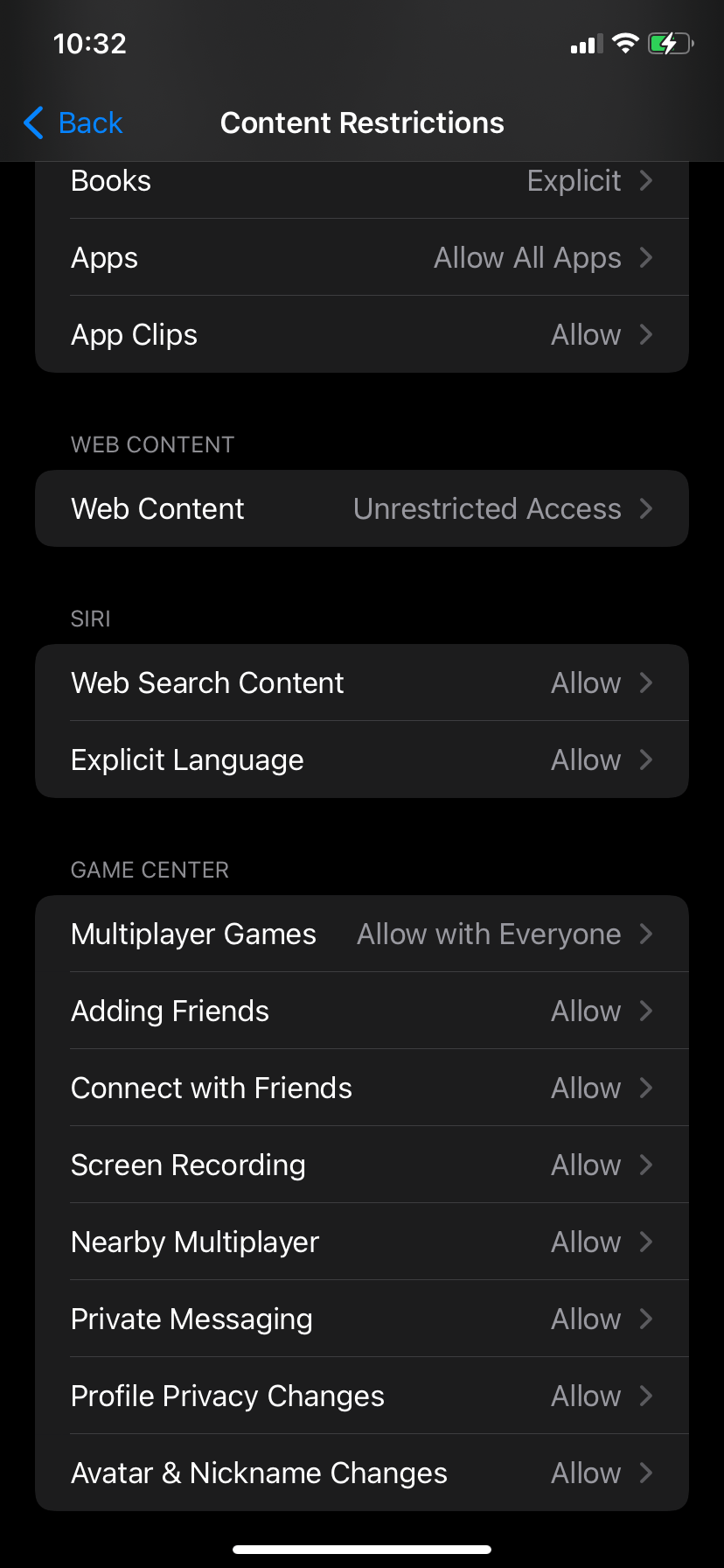Image resolution: width=724 pixels, height=1568 pixels.
Task: Open Web Search Content for Siri
Action: pyautogui.click(x=362, y=682)
